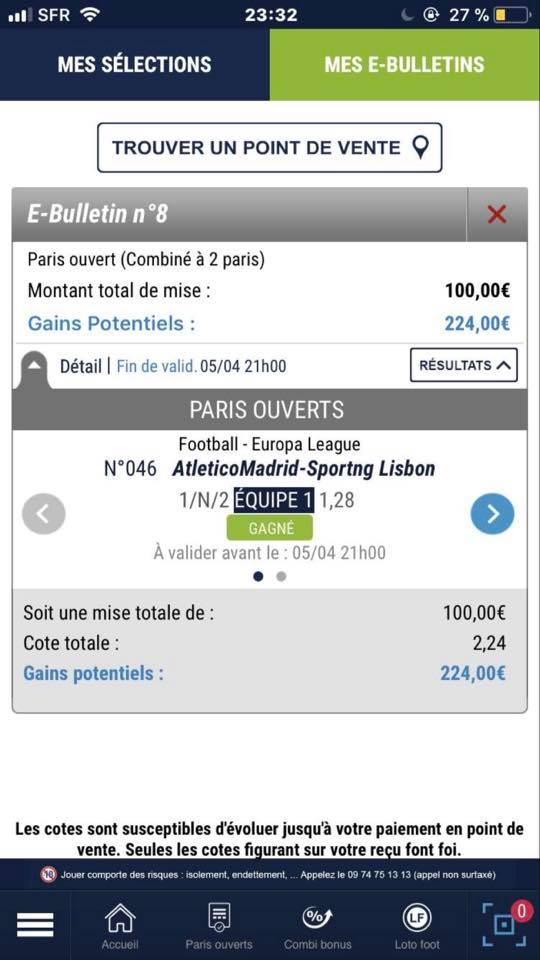Go to Accueil

coord(120,926)
